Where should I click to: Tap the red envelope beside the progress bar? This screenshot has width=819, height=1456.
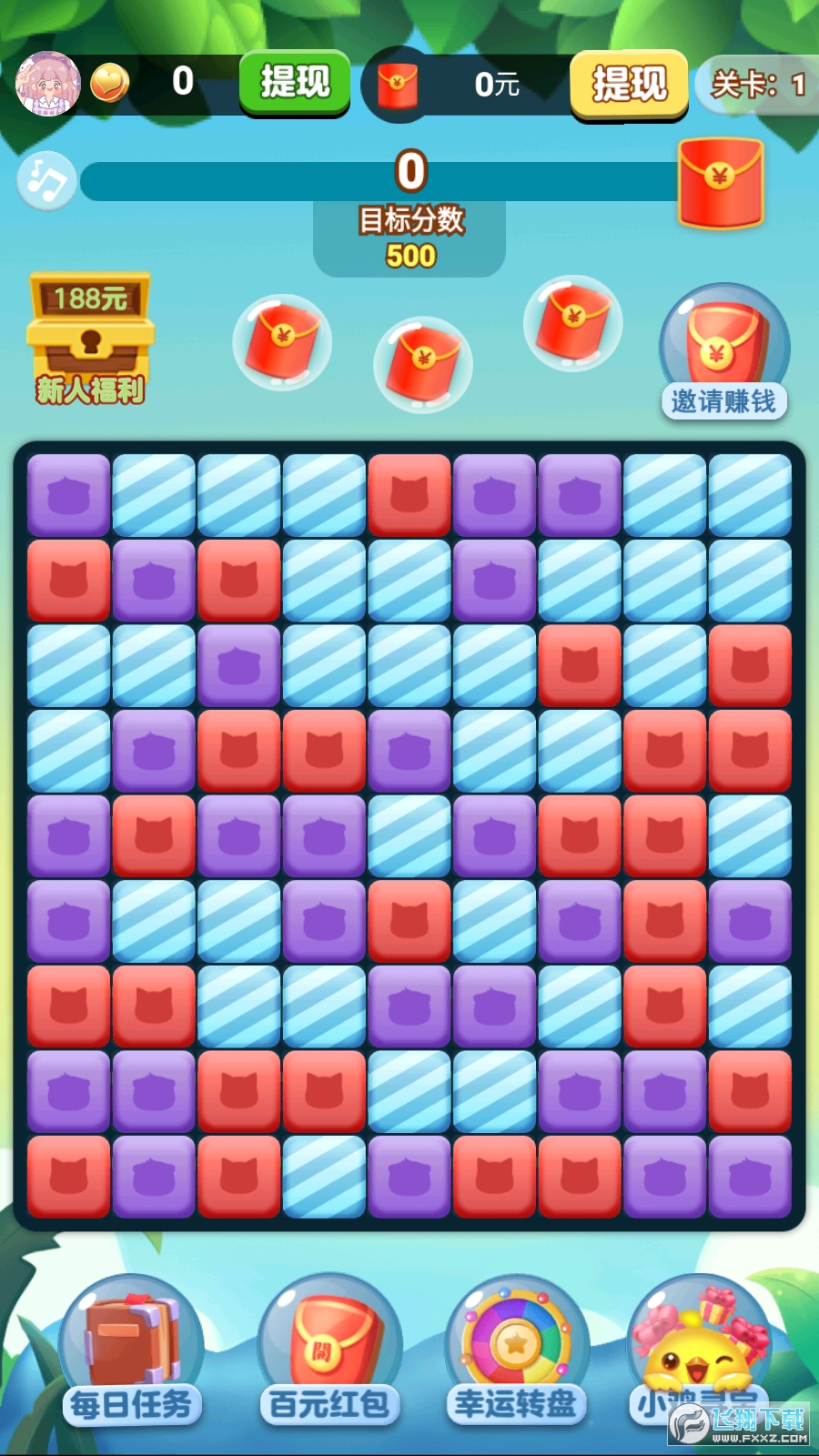point(721,182)
